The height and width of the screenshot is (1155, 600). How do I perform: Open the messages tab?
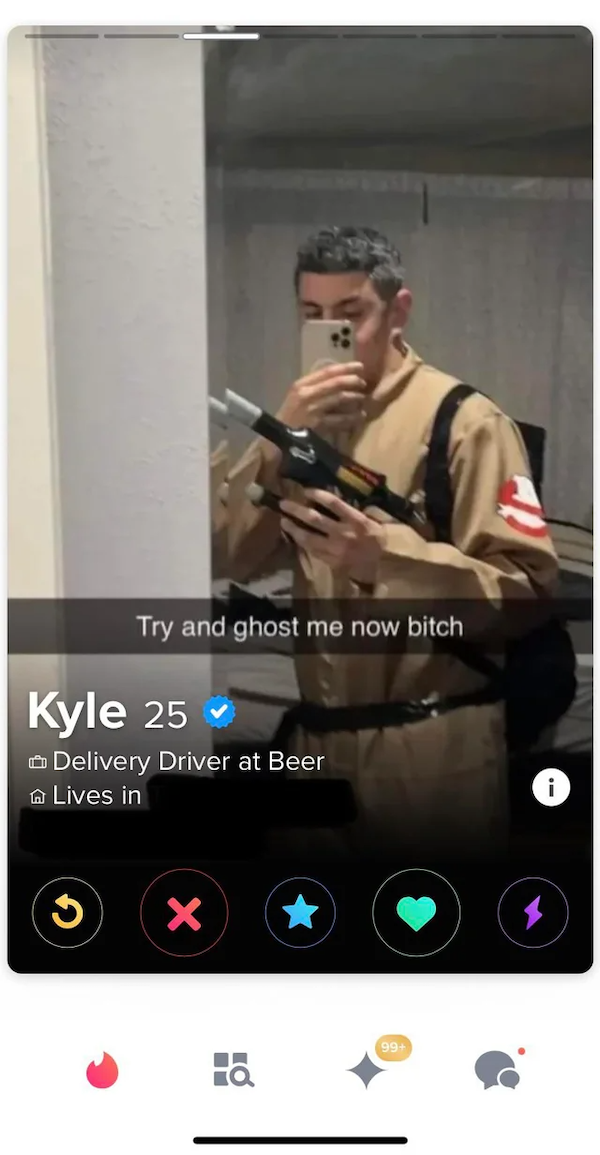(497, 1070)
